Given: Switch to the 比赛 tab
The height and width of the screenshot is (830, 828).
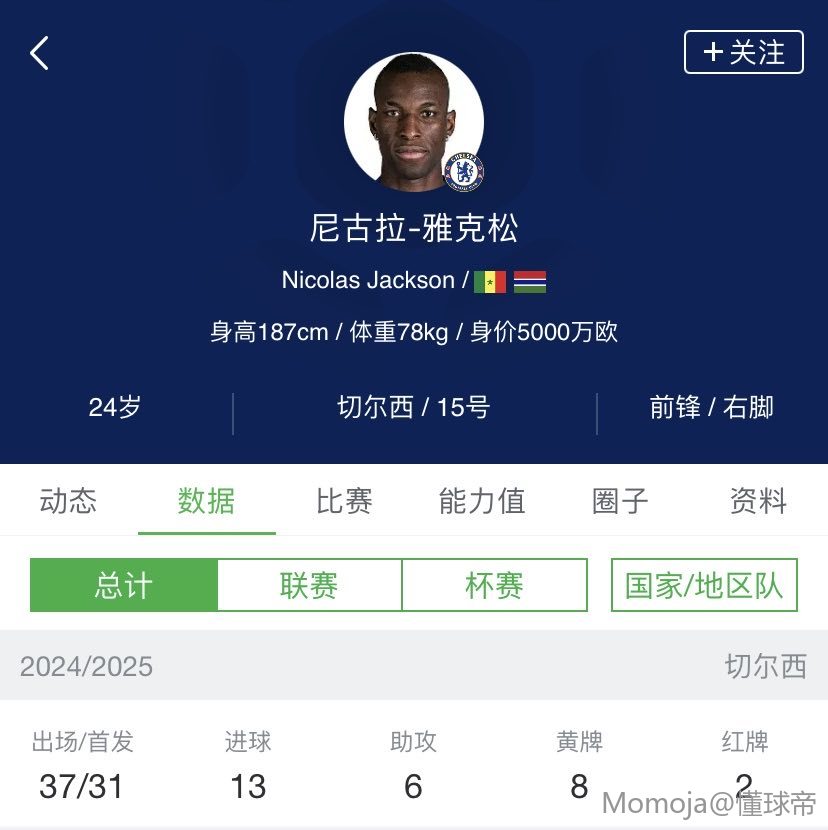Looking at the screenshot, I should 344,500.
